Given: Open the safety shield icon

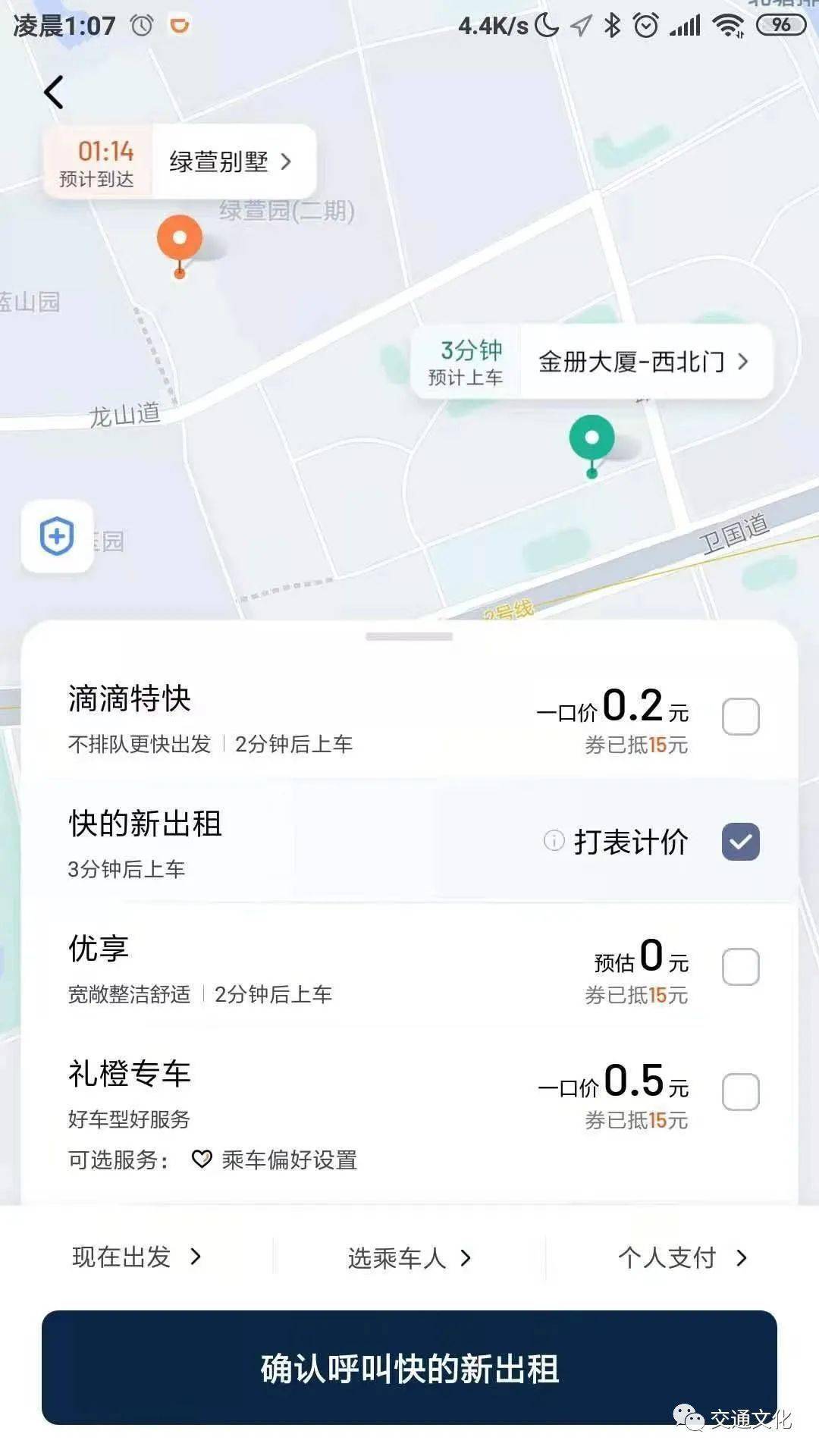Looking at the screenshot, I should click(x=57, y=537).
